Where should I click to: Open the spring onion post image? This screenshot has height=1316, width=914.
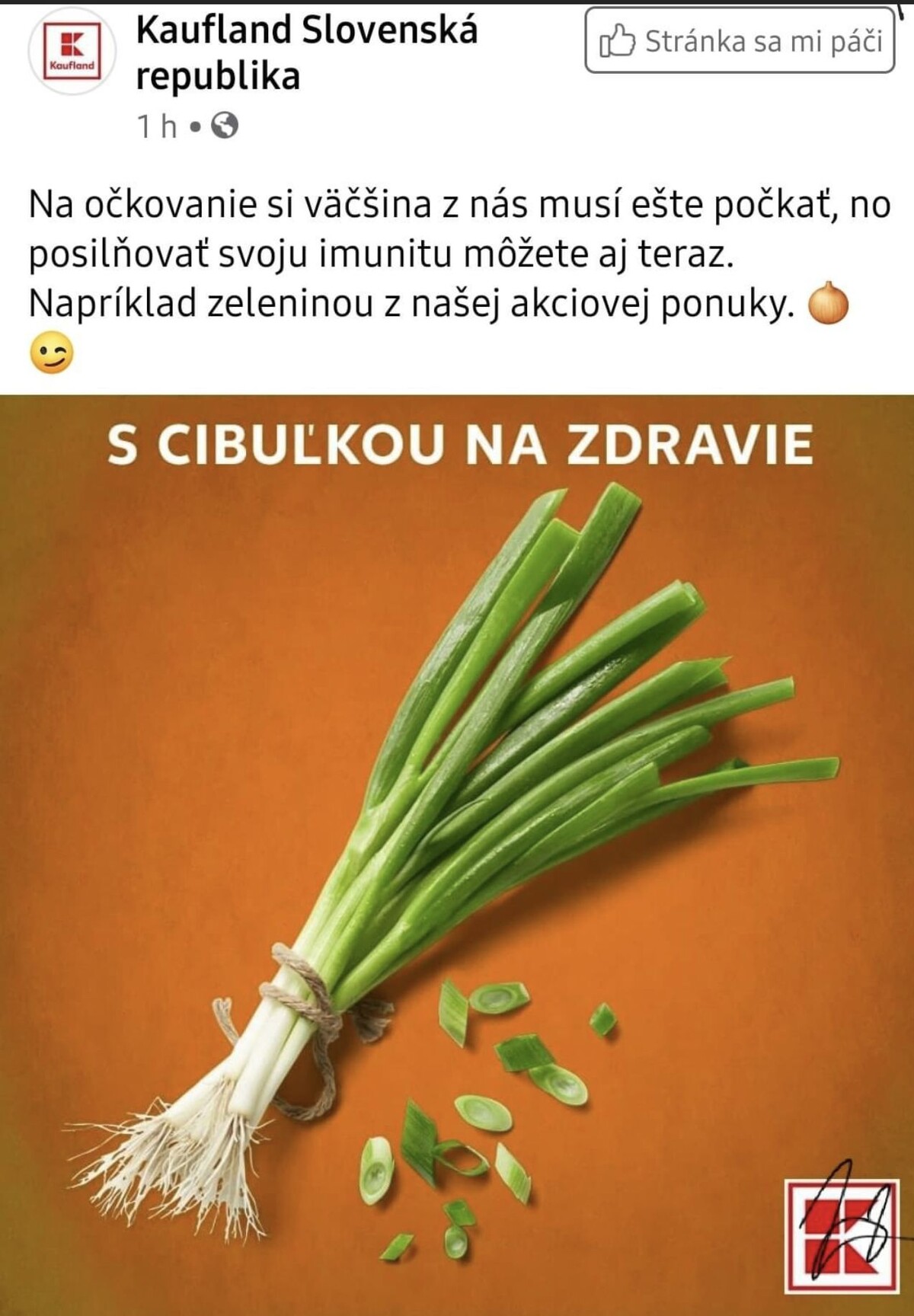(x=457, y=853)
